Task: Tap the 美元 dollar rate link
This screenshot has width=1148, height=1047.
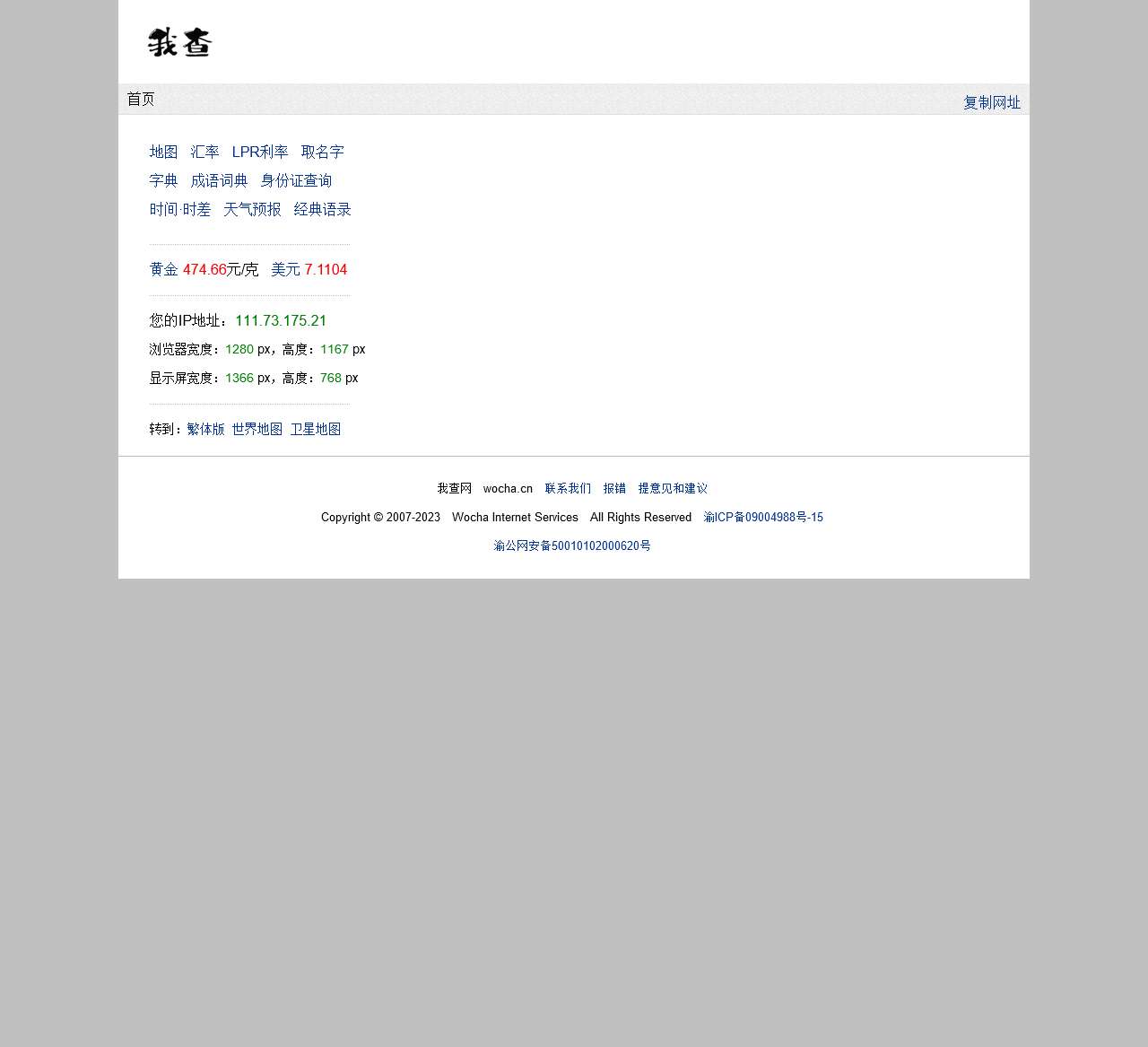Action: click(x=285, y=270)
